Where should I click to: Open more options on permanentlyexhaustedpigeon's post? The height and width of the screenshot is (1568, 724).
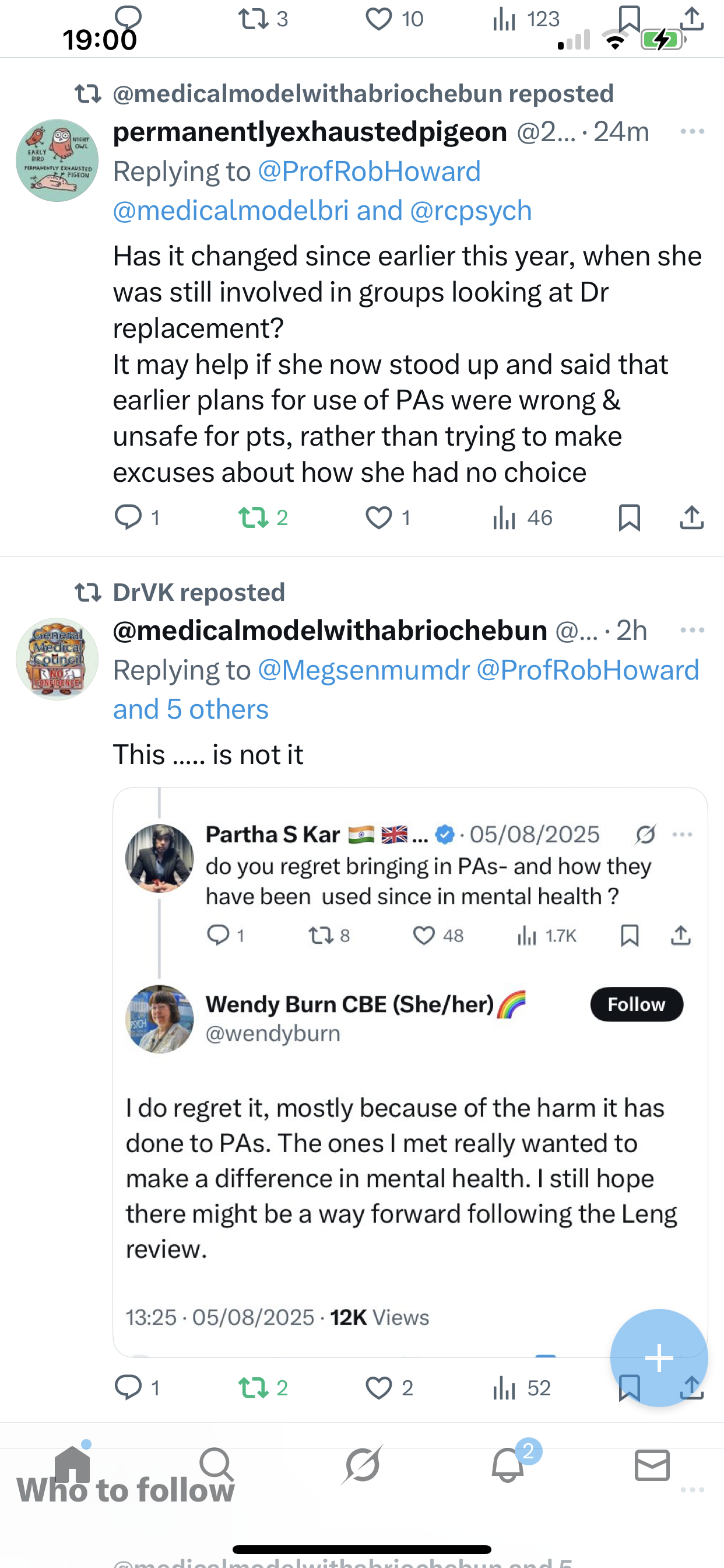(692, 131)
